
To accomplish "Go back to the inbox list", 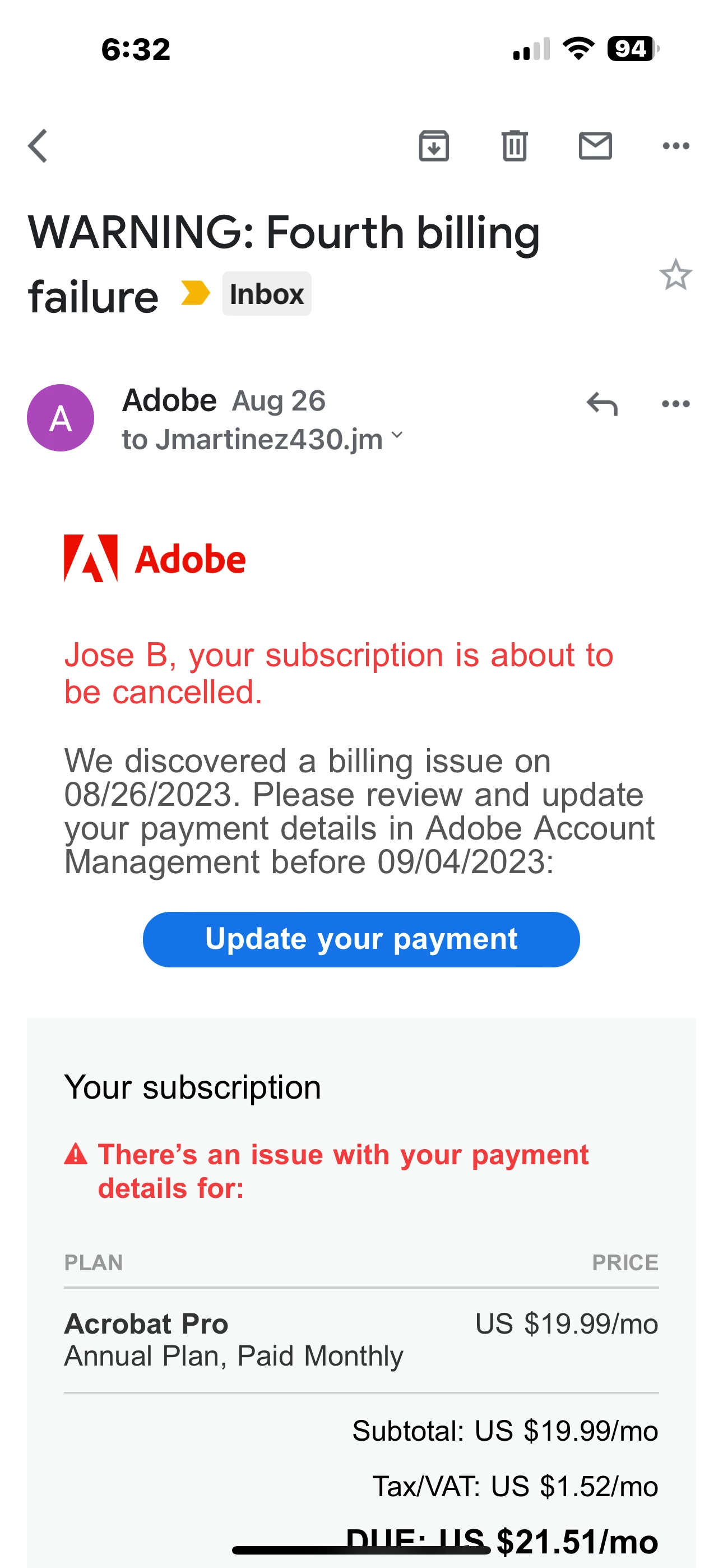I will [38, 146].
